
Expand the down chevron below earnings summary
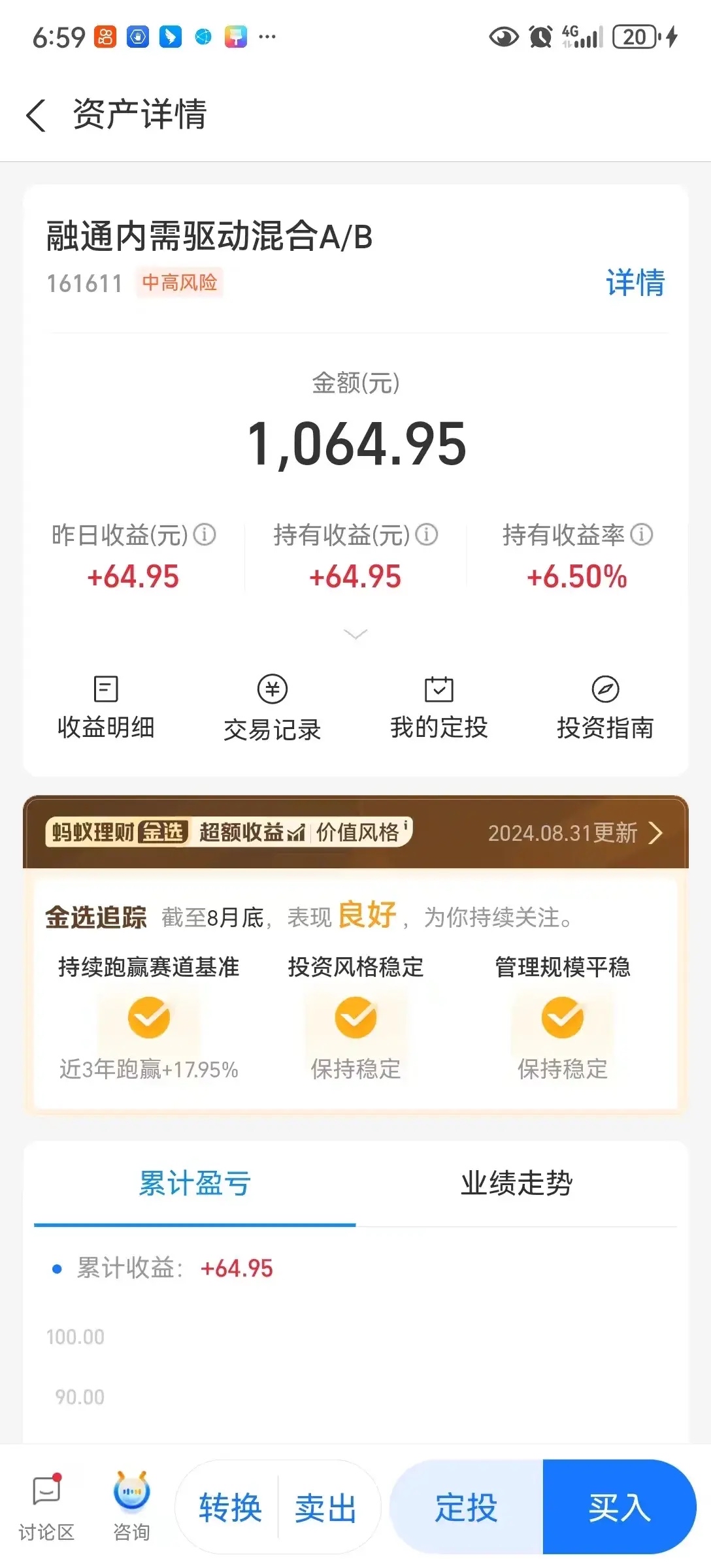pyautogui.click(x=354, y=634)
